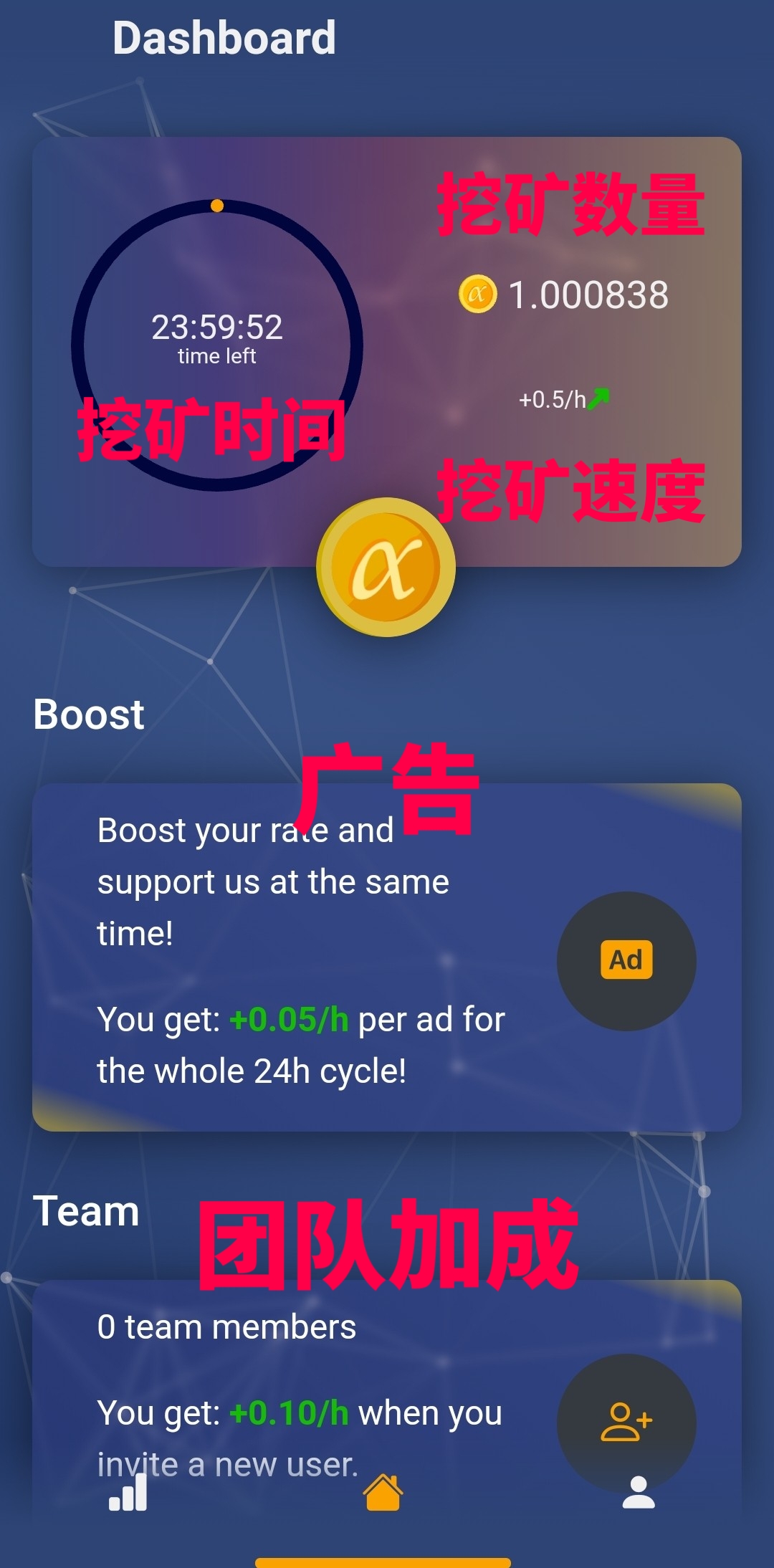The width and height of the screenshot is (774, 1568).
Task: Open the profile tab
Action: point(639,1493)
